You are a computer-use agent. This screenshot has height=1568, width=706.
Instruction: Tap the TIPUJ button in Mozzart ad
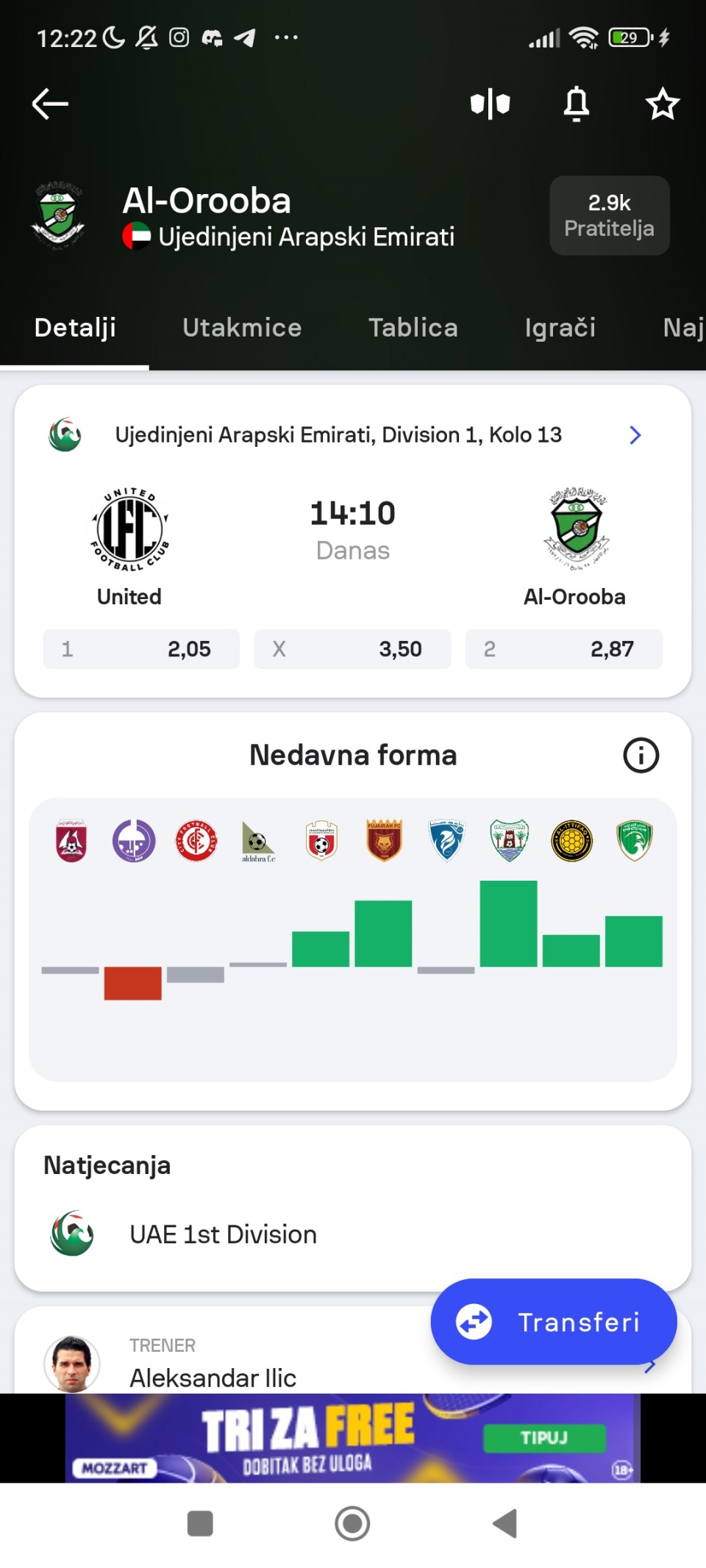(544, 1438)
